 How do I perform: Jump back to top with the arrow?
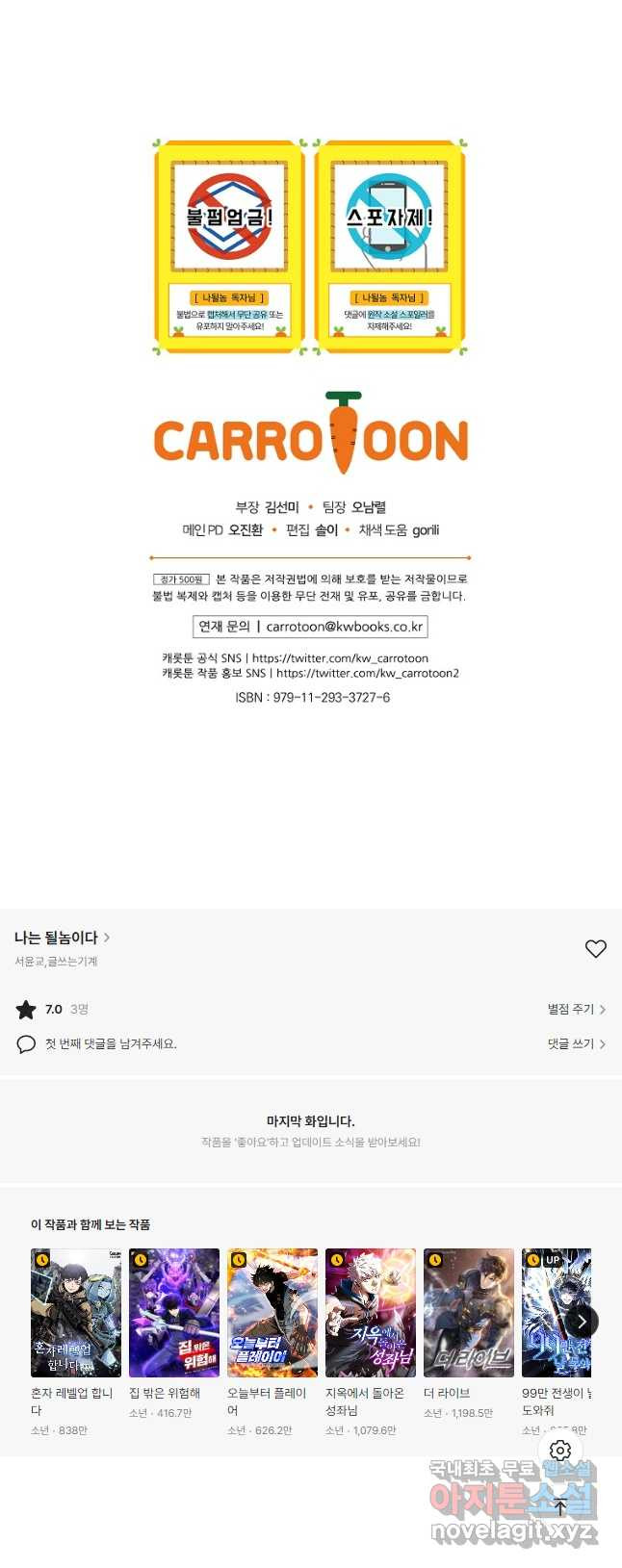coord(560,1507)
